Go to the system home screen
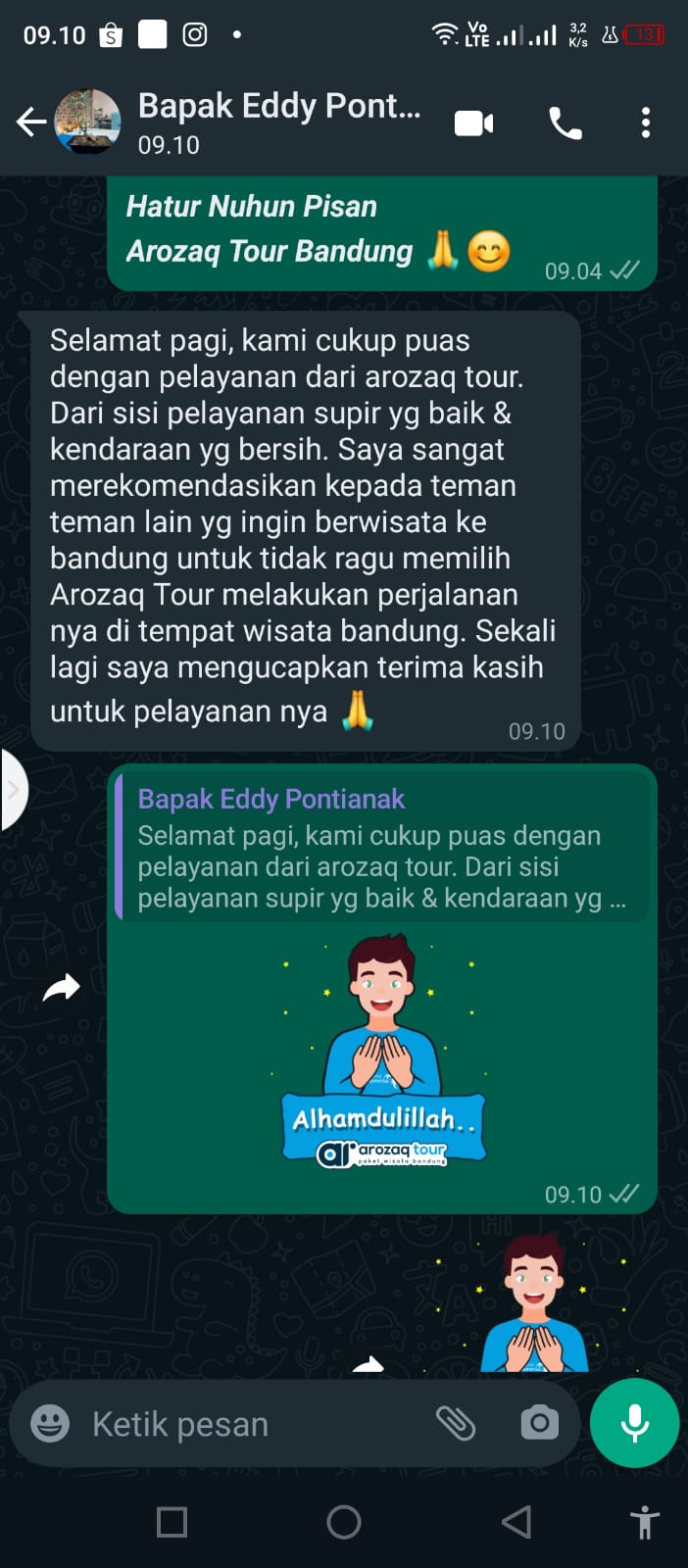The width and height of the screenshot is (688, 1568). pos(344,1522)
